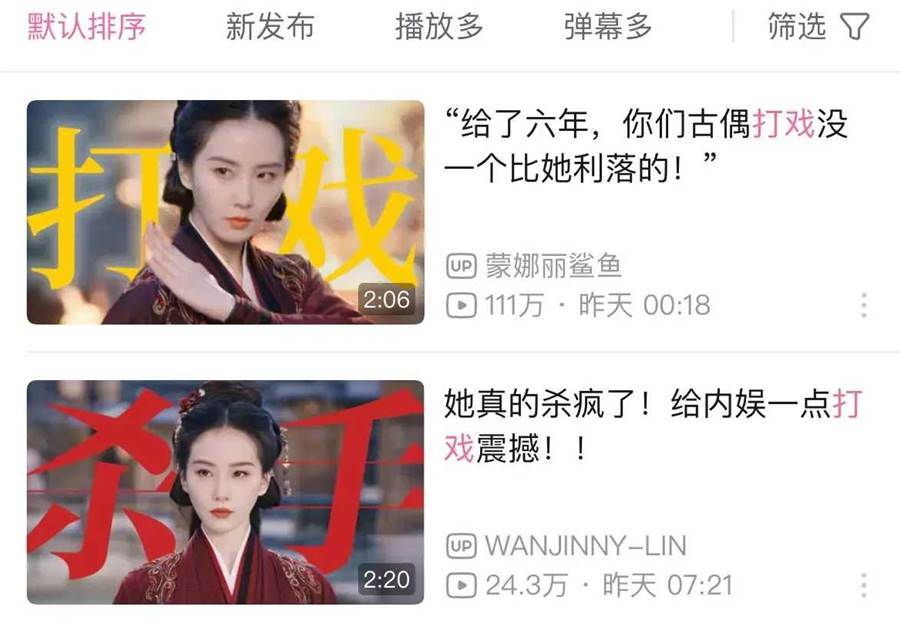Open the video titled 给了六年，你们古偶打戏没一个比她利落的
The height and width of the screenshot is (626, 900).
coord(645,146)
